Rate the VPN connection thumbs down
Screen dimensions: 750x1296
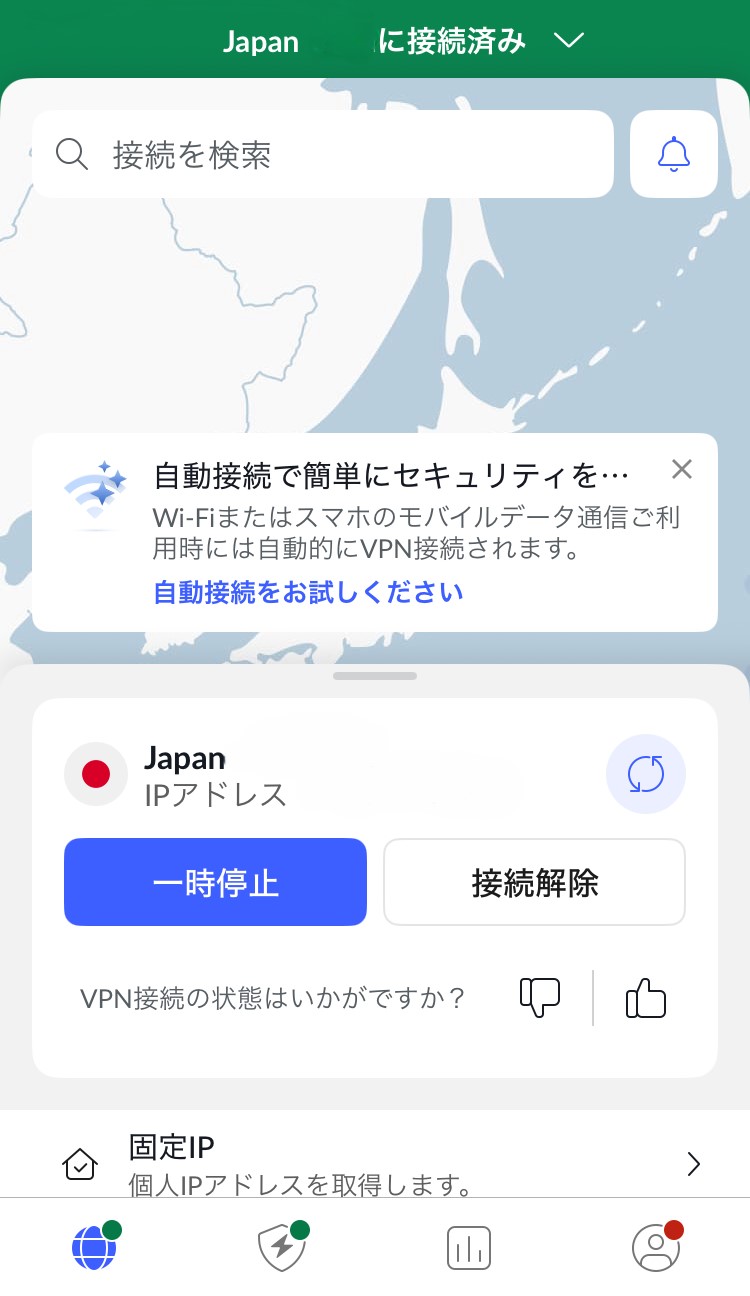pos(540,998)
